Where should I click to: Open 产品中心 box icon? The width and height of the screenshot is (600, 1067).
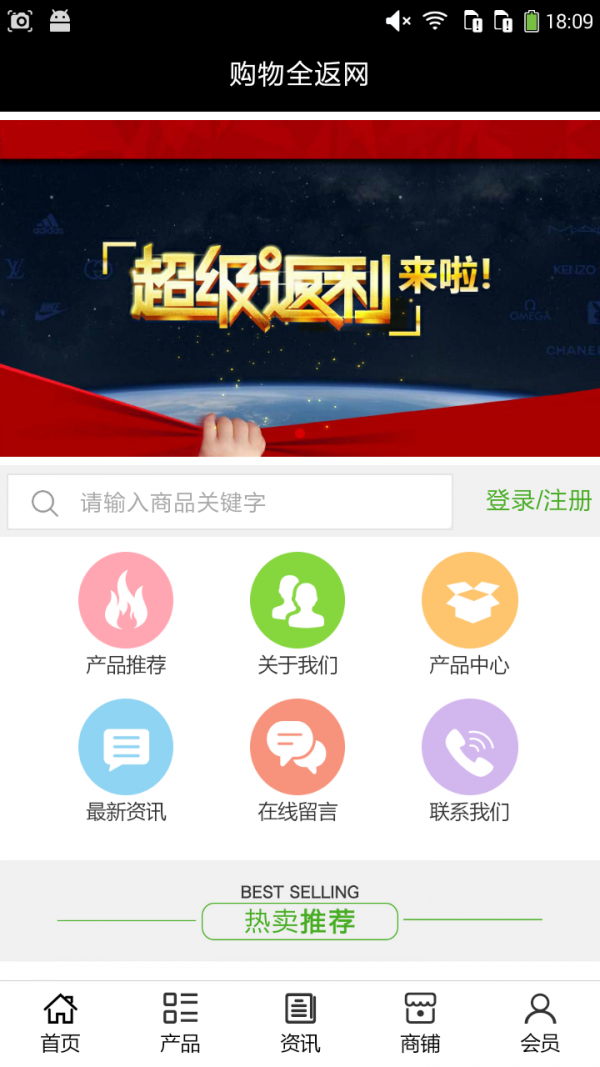tap(469, 600)
